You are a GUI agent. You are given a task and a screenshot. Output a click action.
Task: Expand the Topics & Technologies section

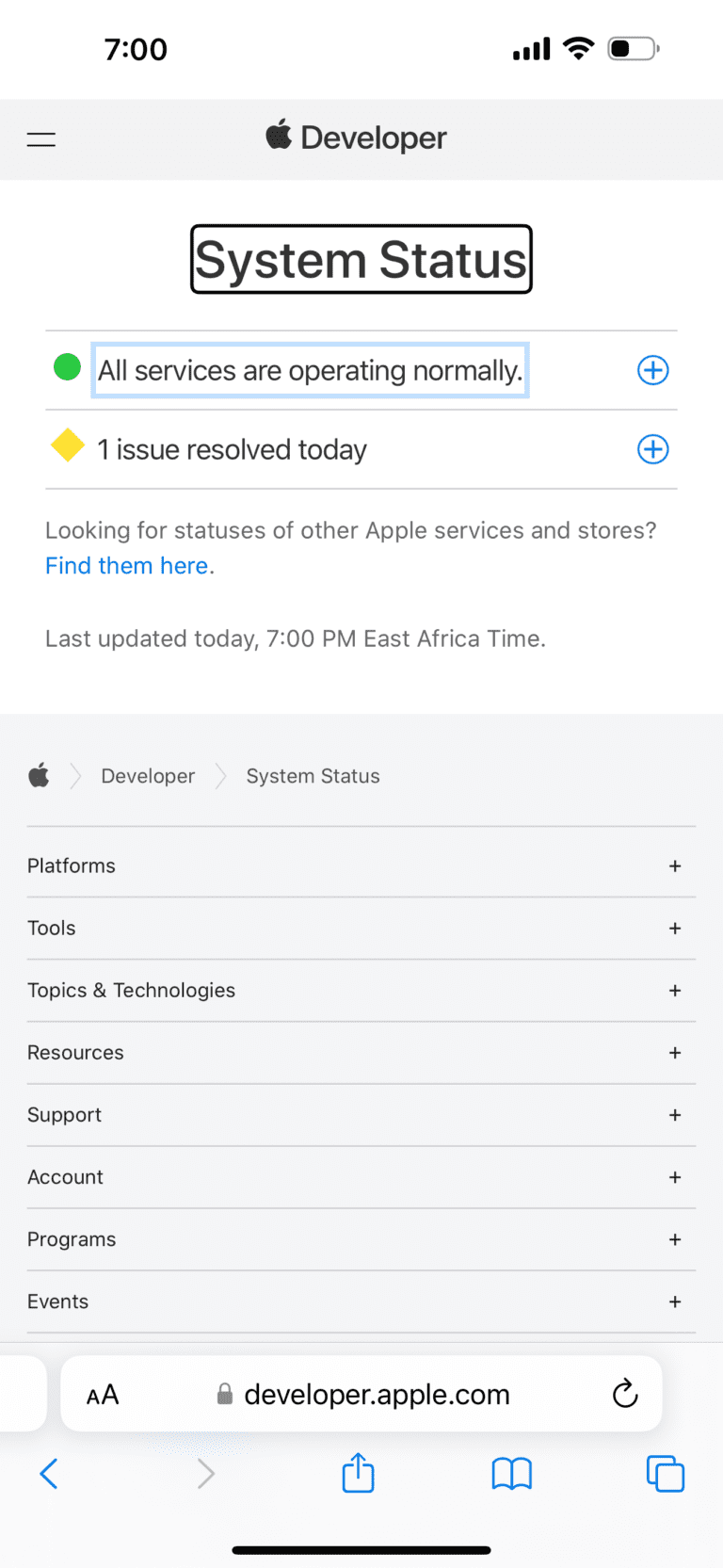pos(675,991)
